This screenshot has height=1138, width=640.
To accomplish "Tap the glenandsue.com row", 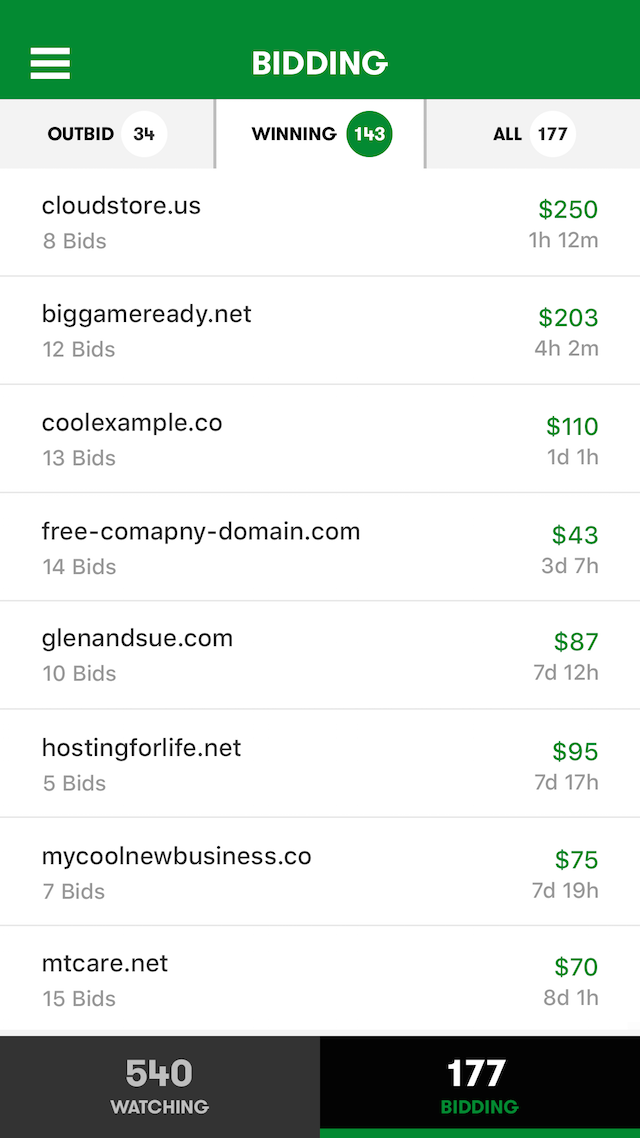I will coord(320,655).
